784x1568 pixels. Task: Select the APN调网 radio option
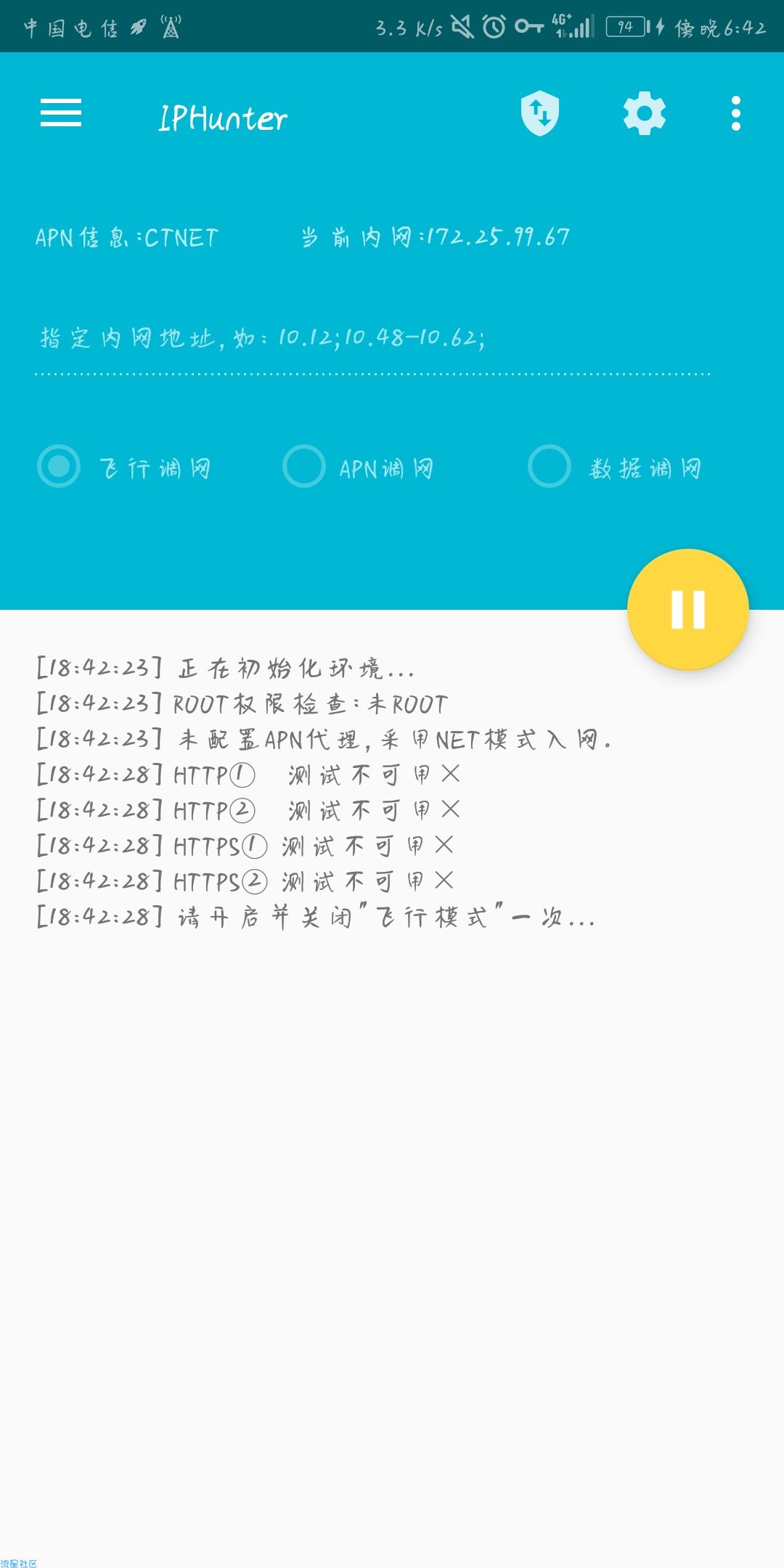304,466
